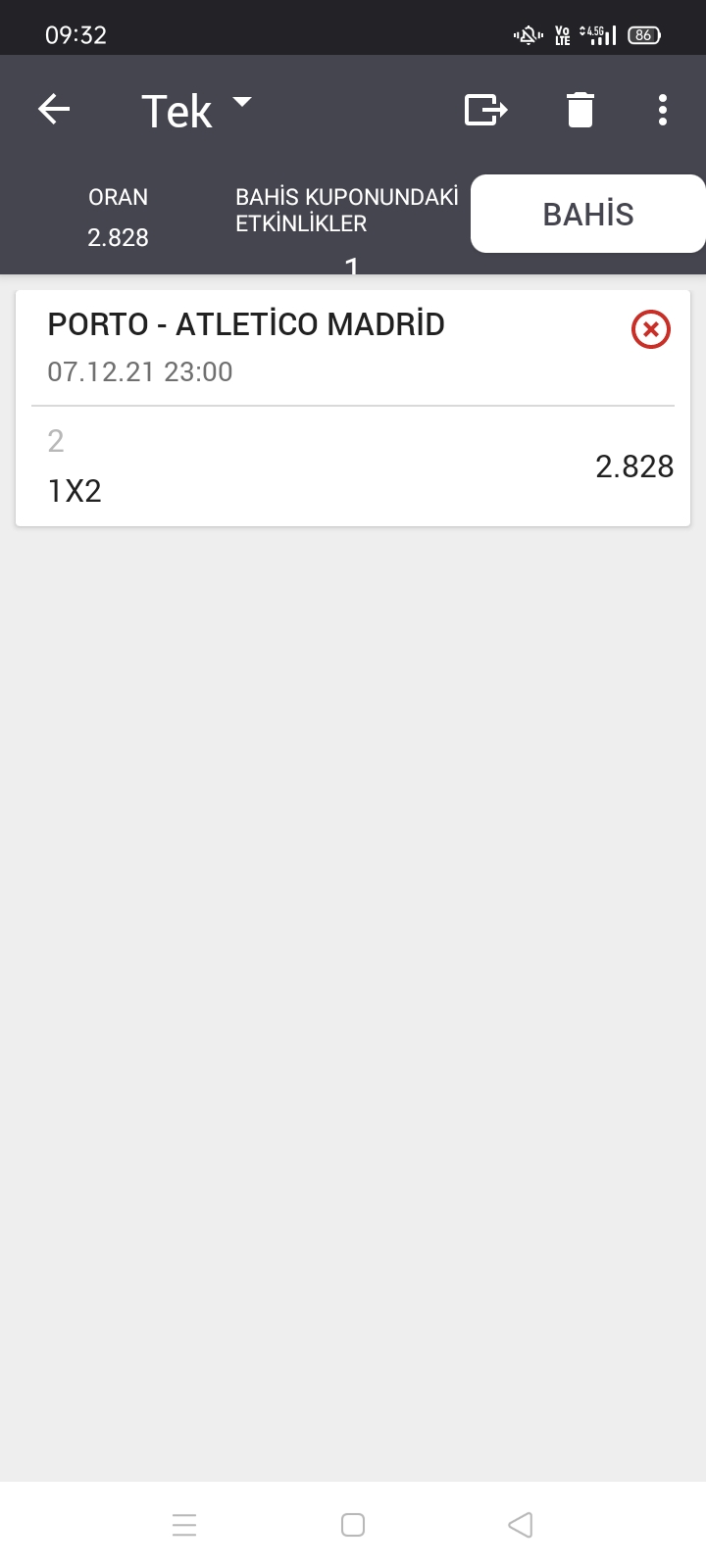
Task: Open the system recent apps
Action: click(x=184, y=1525)
